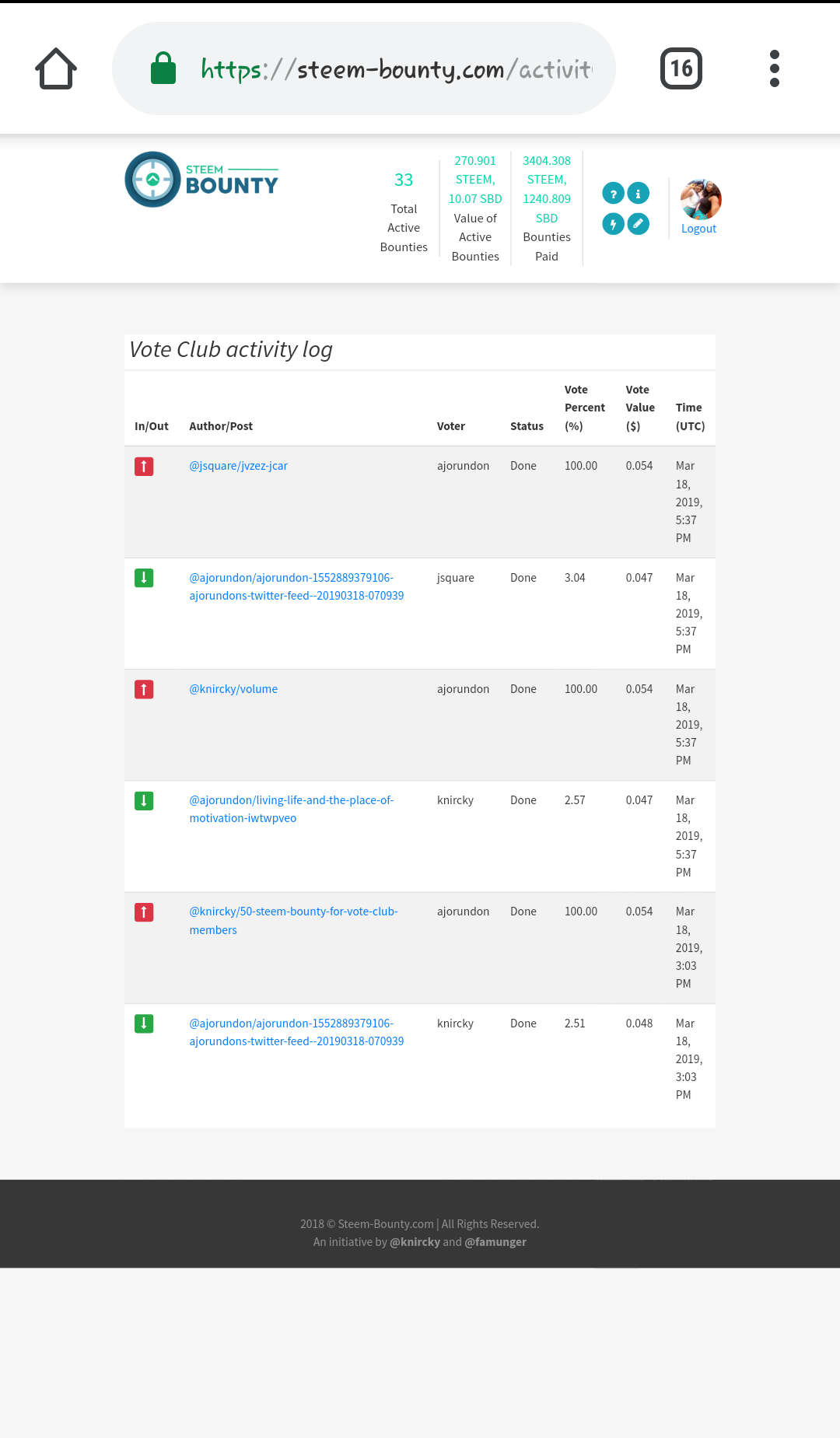Tap the lightning bolt icon

tap(613, 224)
